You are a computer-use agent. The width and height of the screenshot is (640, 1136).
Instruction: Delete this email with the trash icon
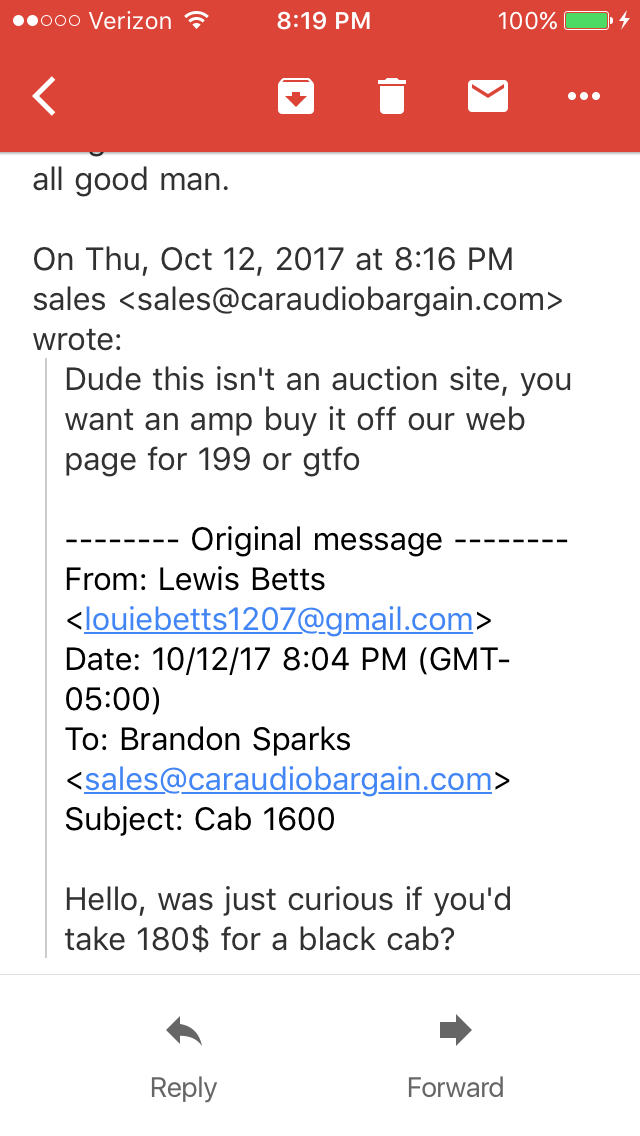click(392, 96)
